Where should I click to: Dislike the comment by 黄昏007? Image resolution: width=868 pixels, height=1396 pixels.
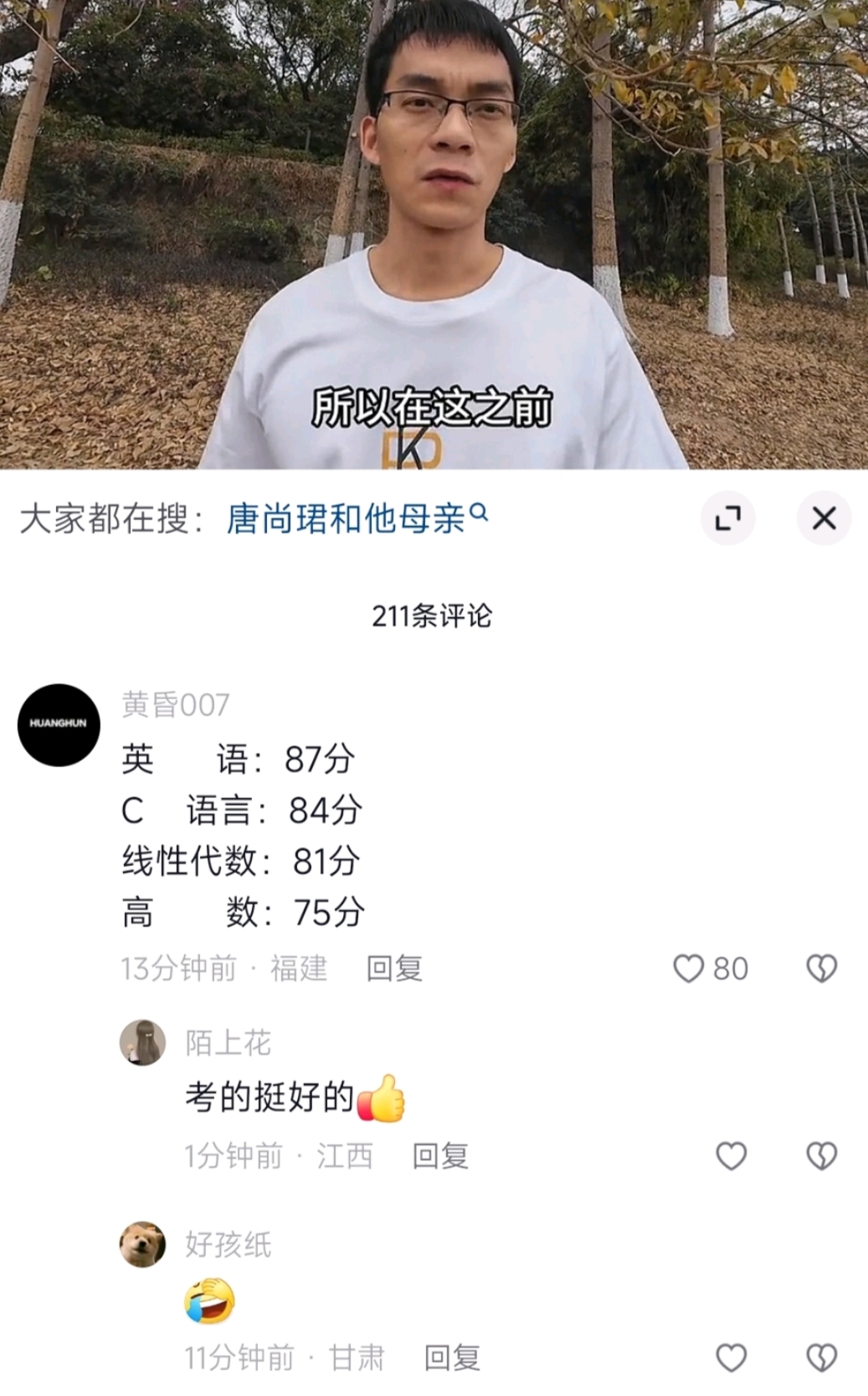point(821,969)
